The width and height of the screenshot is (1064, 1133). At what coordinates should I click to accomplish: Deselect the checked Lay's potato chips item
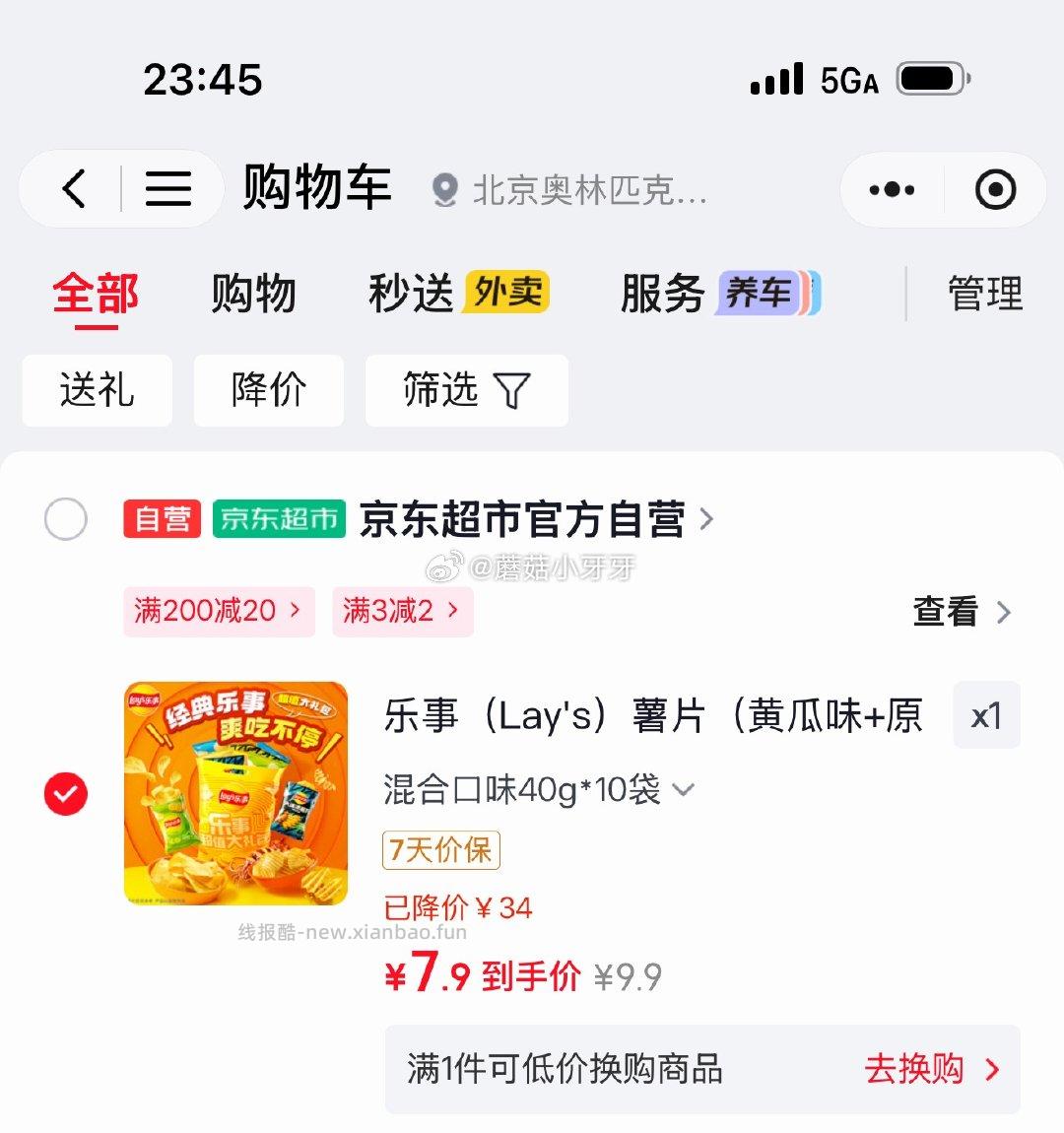[65, 791]
